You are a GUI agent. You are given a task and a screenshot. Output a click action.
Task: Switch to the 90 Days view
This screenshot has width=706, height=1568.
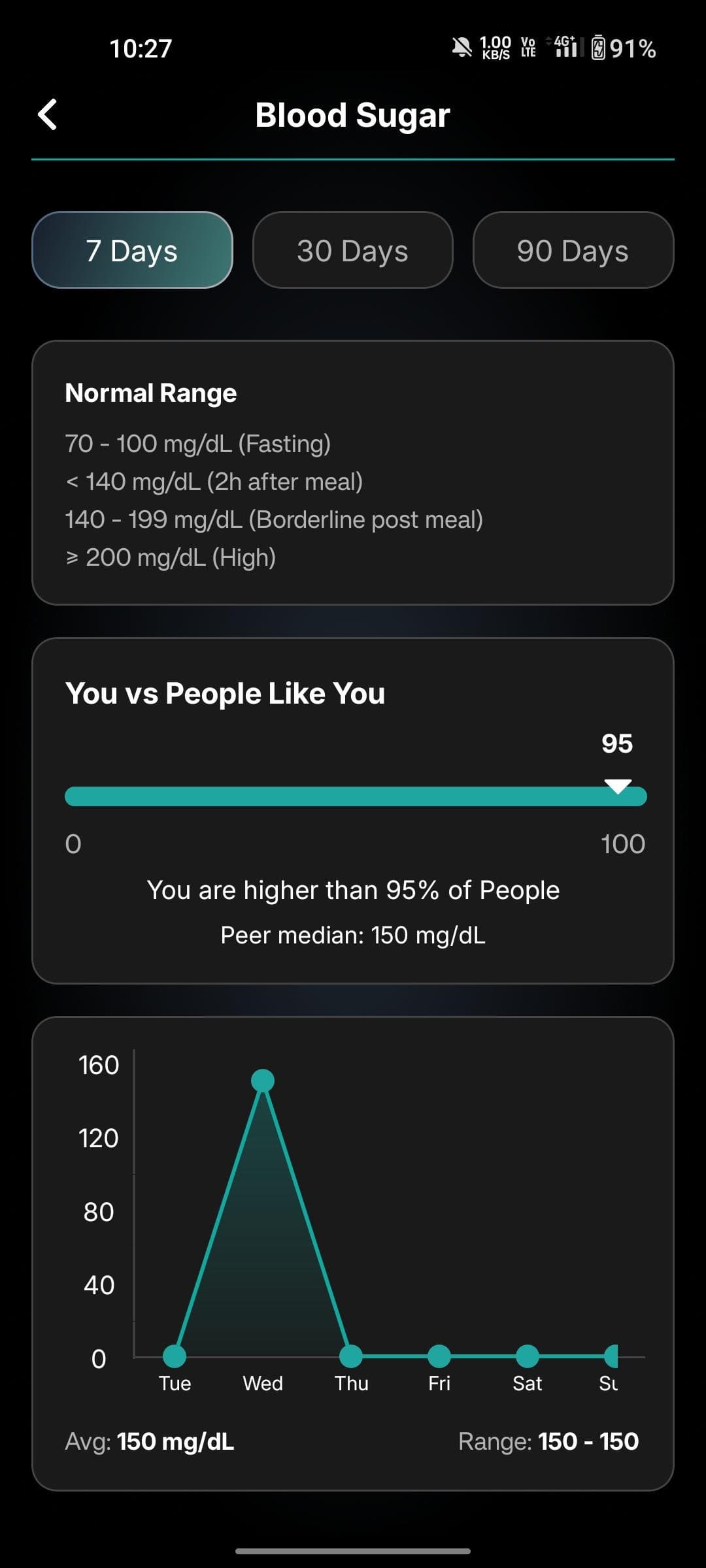point(573,250)
